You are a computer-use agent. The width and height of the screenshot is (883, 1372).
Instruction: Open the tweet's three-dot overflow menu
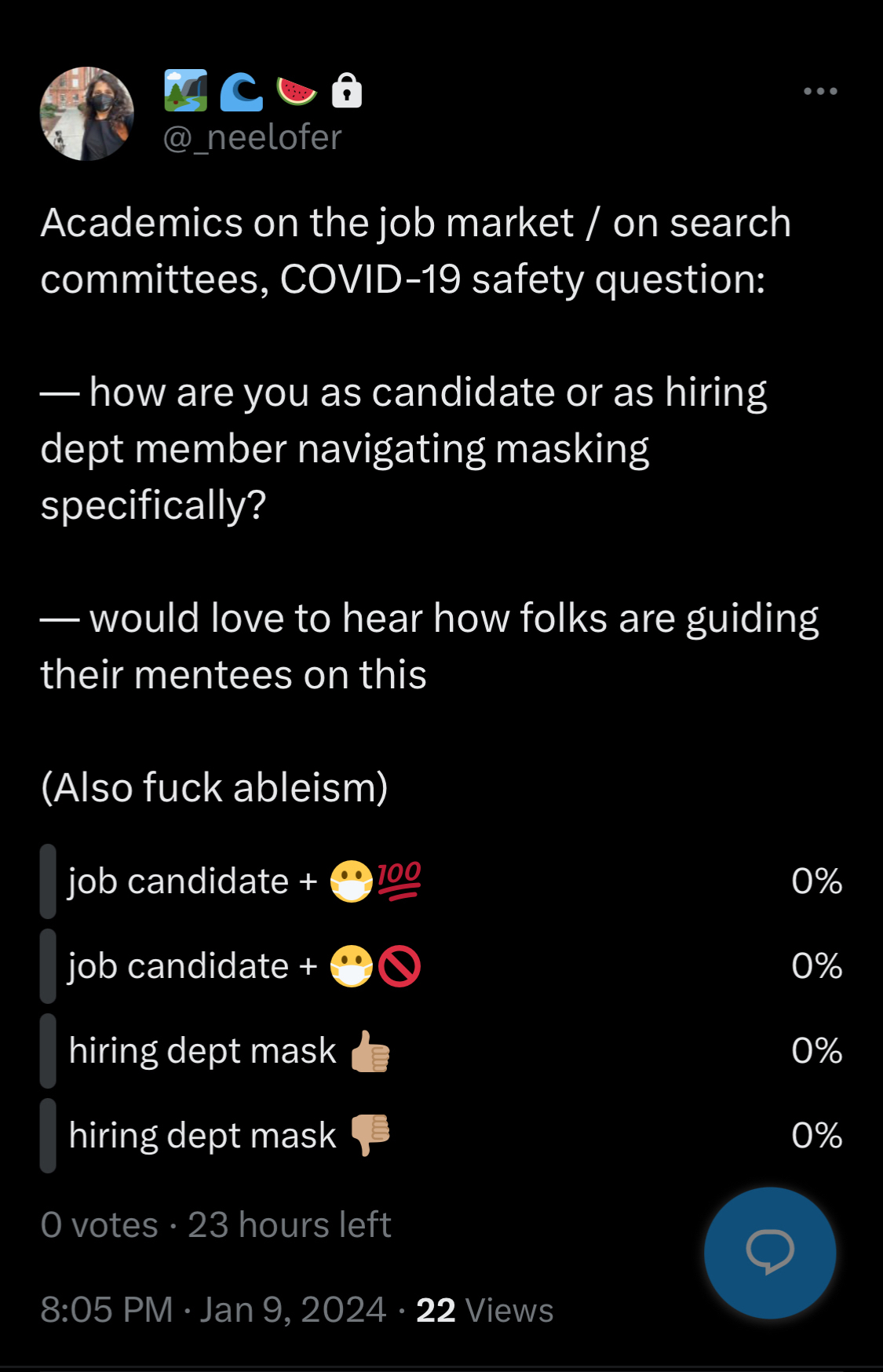tap(820, 91)
